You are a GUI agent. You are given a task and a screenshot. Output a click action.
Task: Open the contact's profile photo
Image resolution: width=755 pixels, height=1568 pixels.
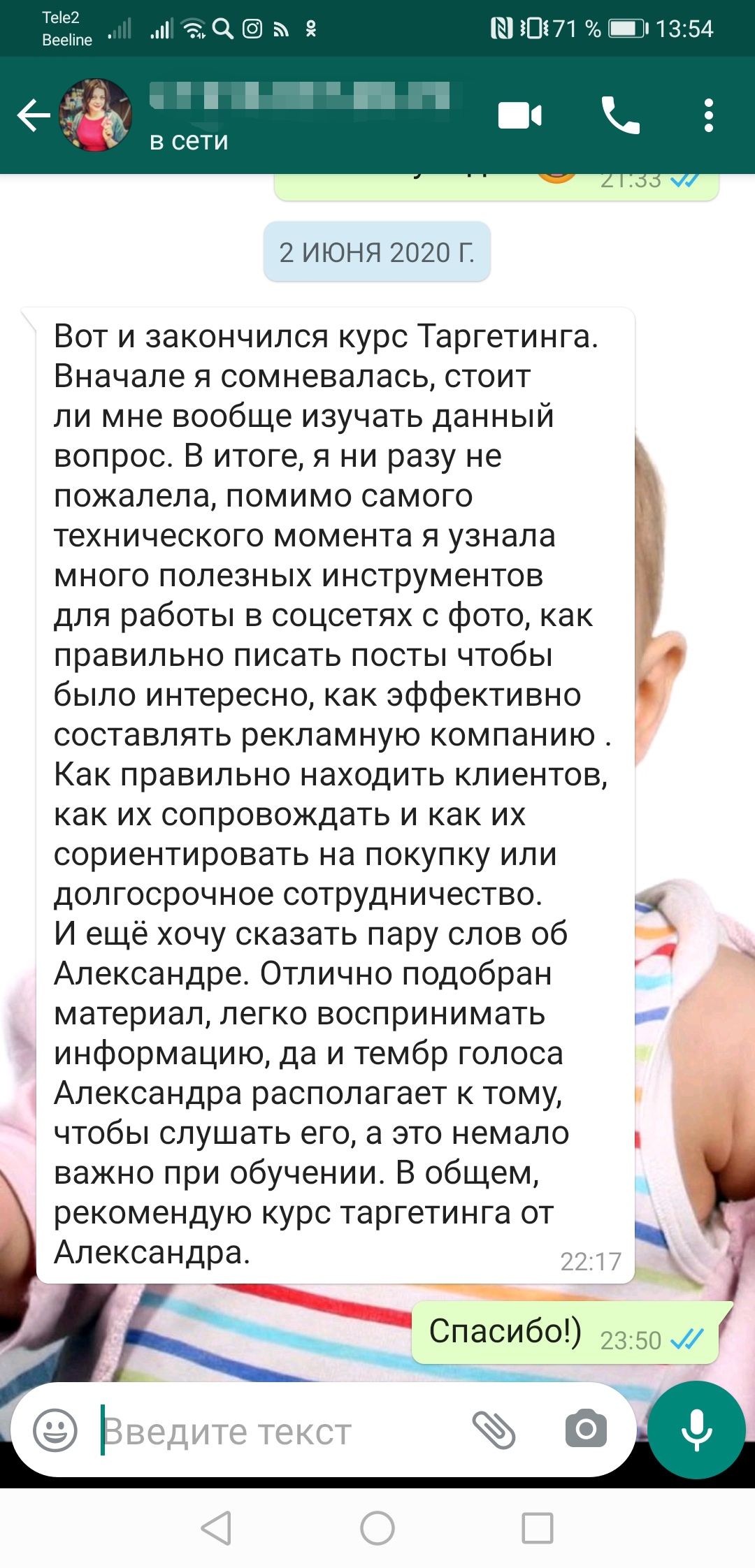[x=96, y=115]
